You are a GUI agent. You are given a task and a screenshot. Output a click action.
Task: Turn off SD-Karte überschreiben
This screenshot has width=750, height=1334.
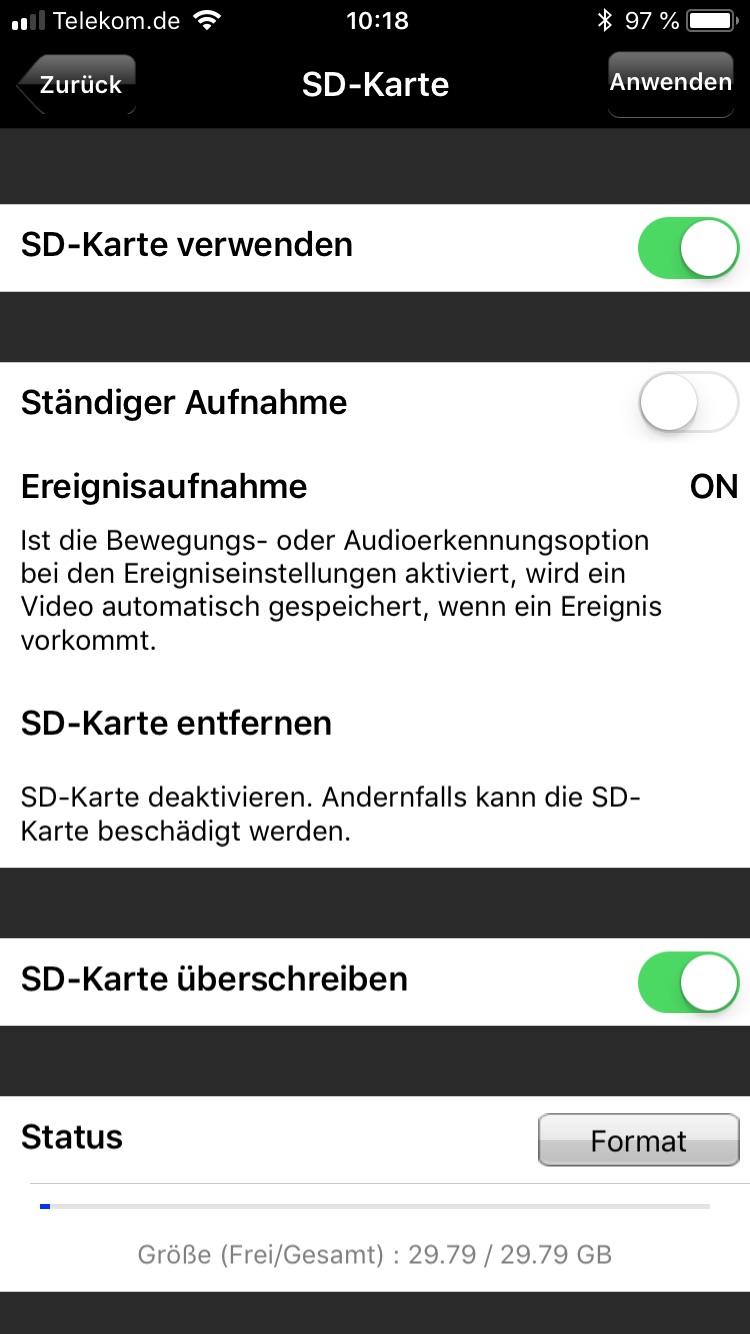pos(688,981)
